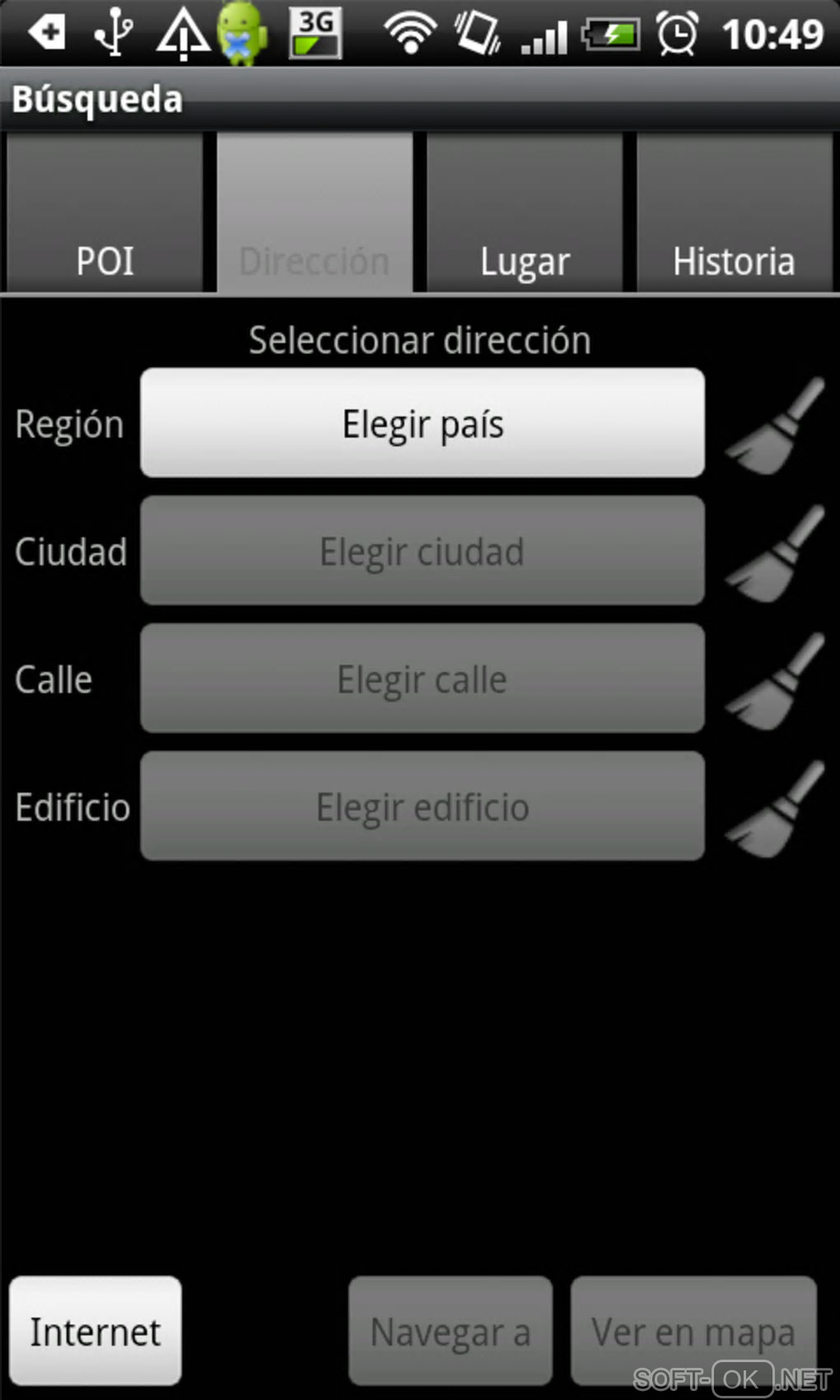Switch to the Historia tab

click(734, 214)
